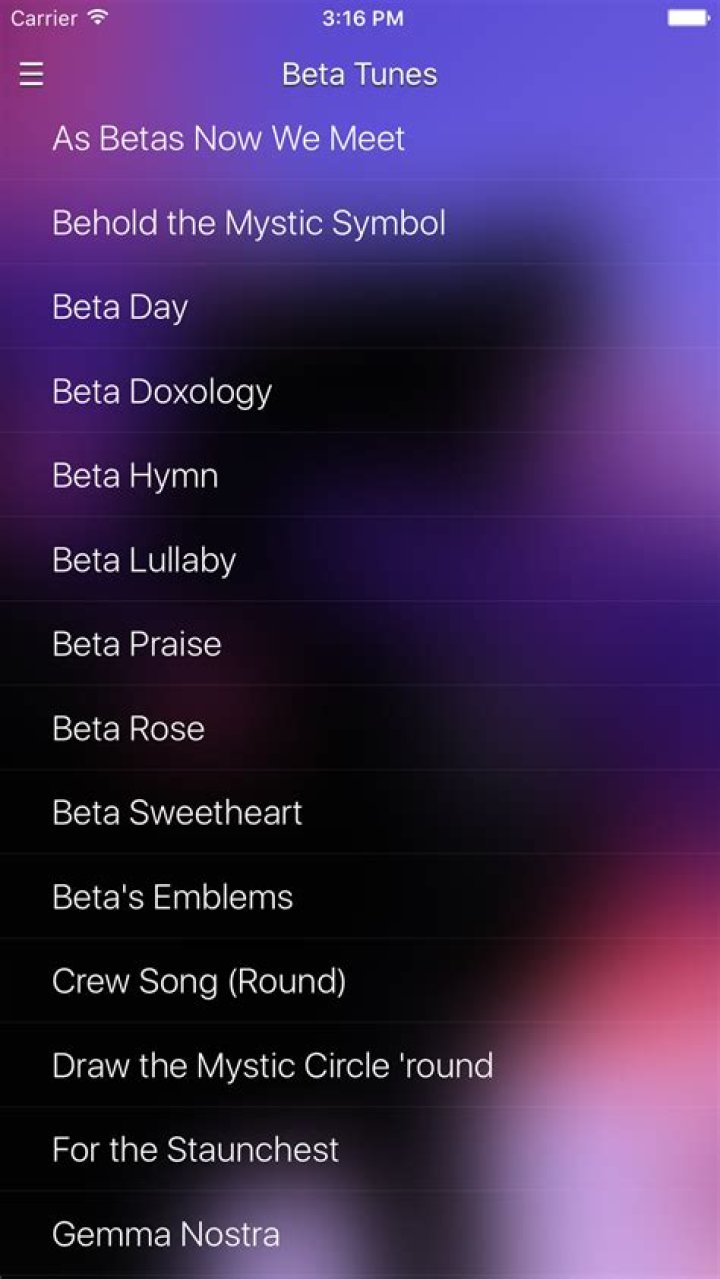Choose Beta Doxology from the list
The width and height of the screenshot is (720, 1279).
360,391
